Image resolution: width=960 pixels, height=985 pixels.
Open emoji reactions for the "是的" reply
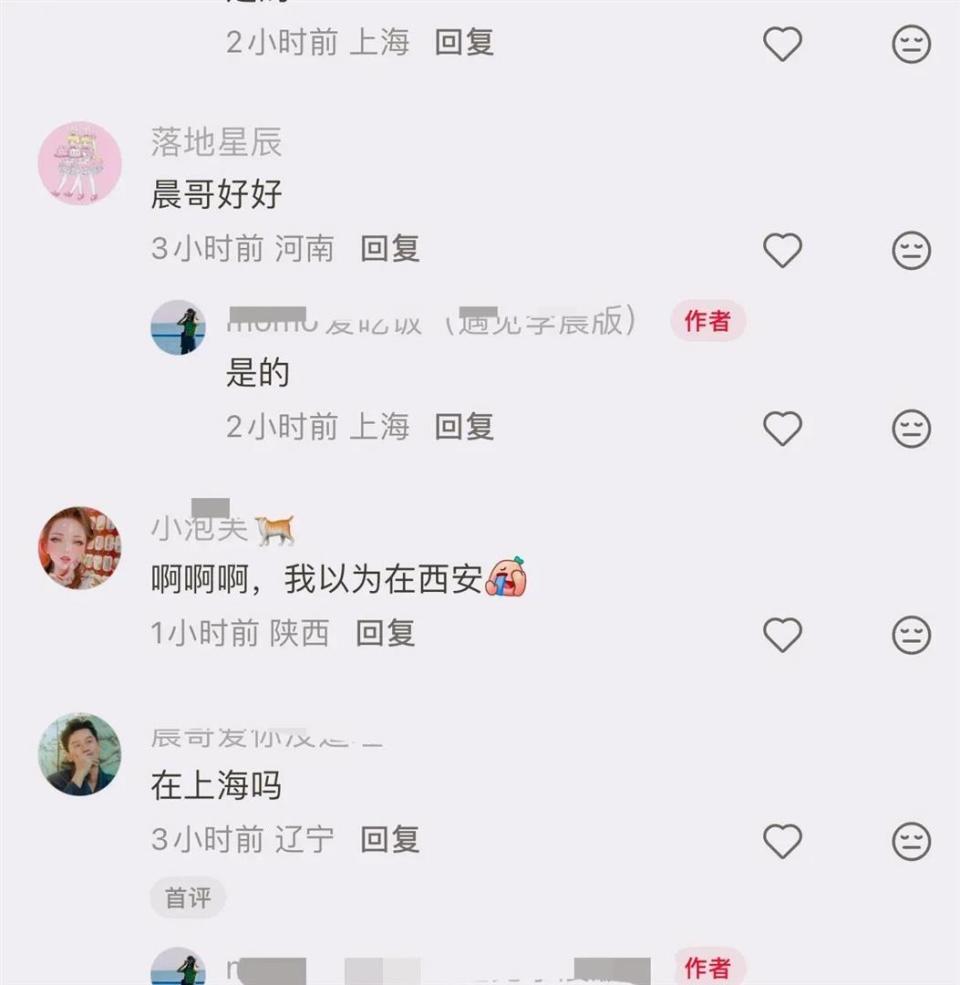coord(911,427)
